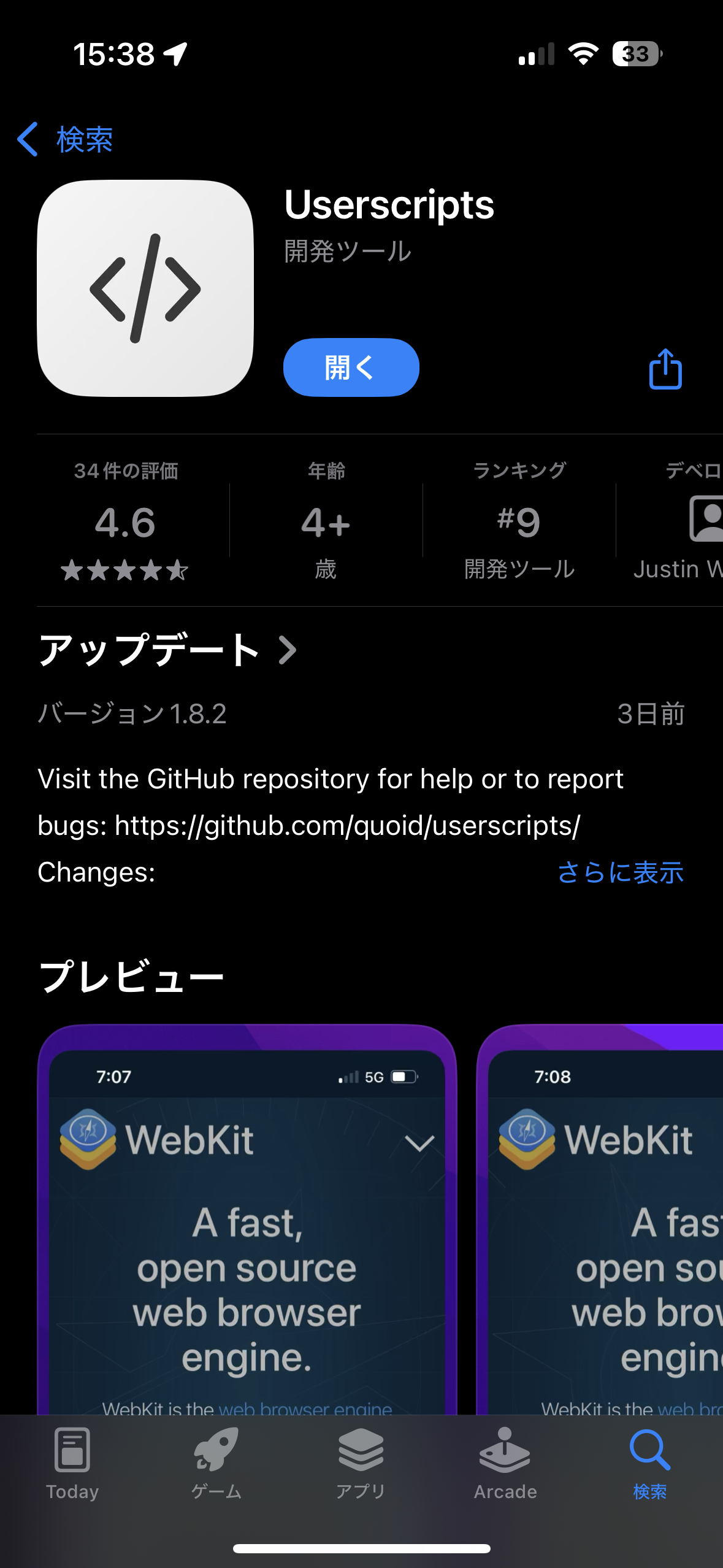723x1568 pixels.
Task: Tap the 開く button to open Userscripts
Action: [351, 367]
